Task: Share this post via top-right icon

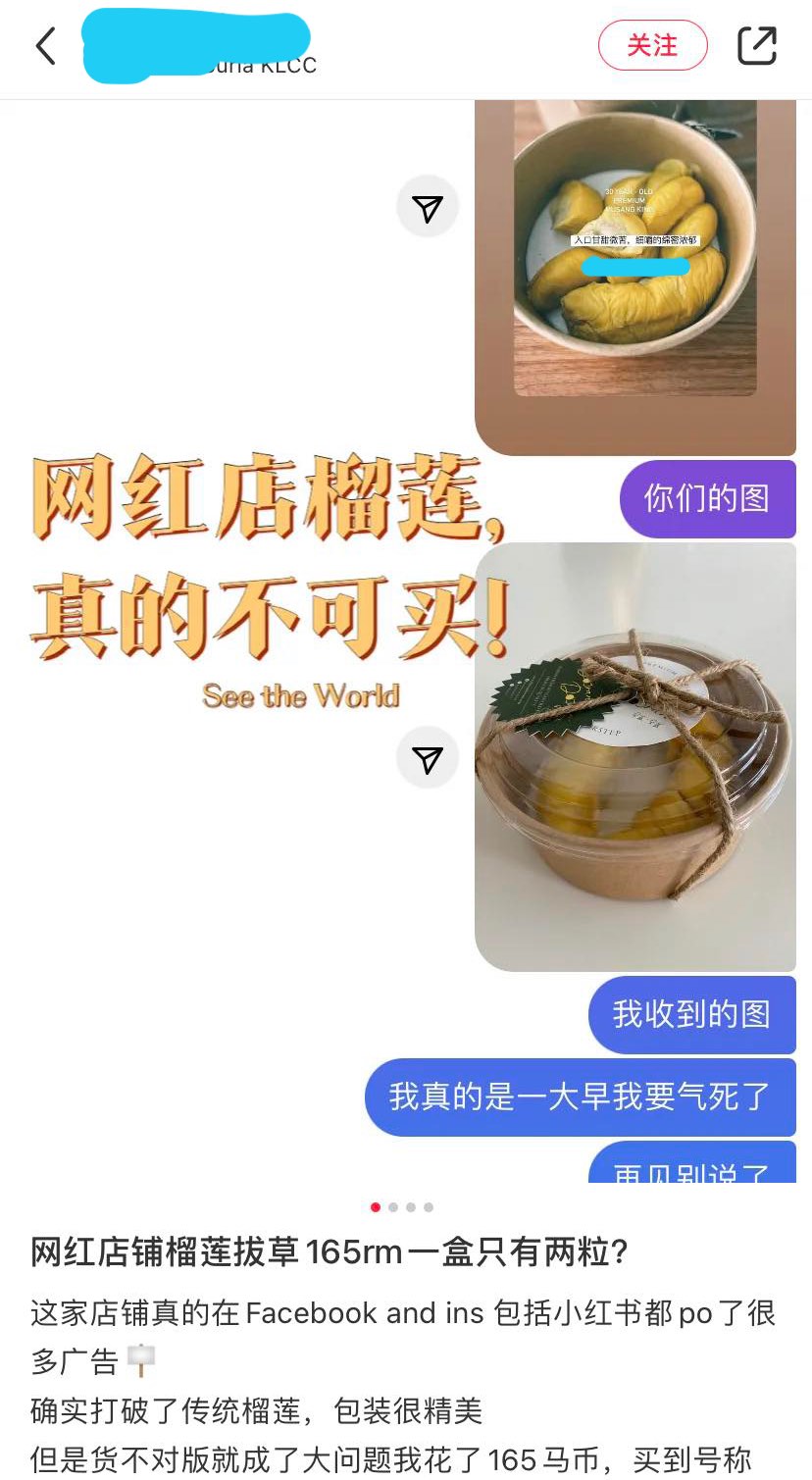Action: coord(756,45)
